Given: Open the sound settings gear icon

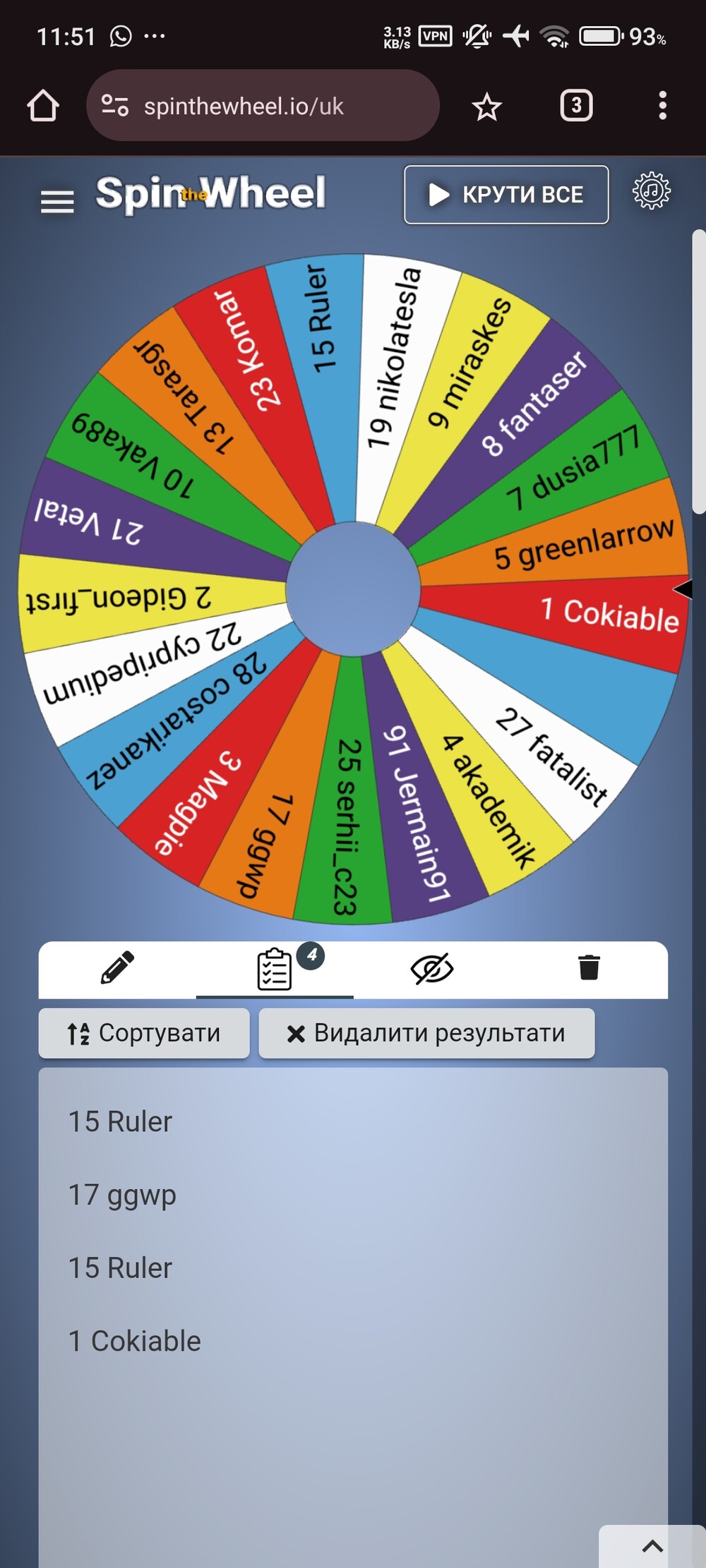Looking at the screenshot, I should [651, 191].
